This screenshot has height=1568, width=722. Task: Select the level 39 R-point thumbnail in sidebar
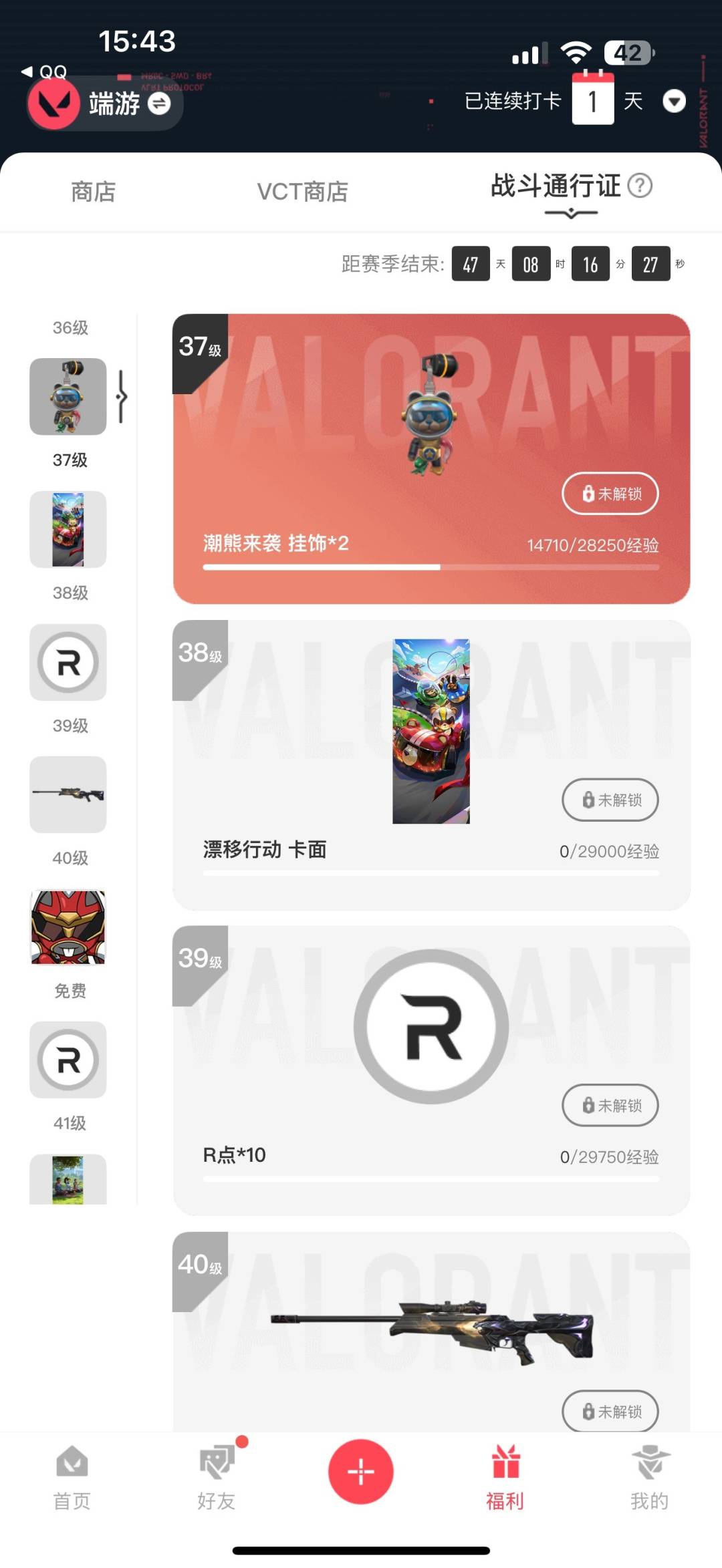68,662
